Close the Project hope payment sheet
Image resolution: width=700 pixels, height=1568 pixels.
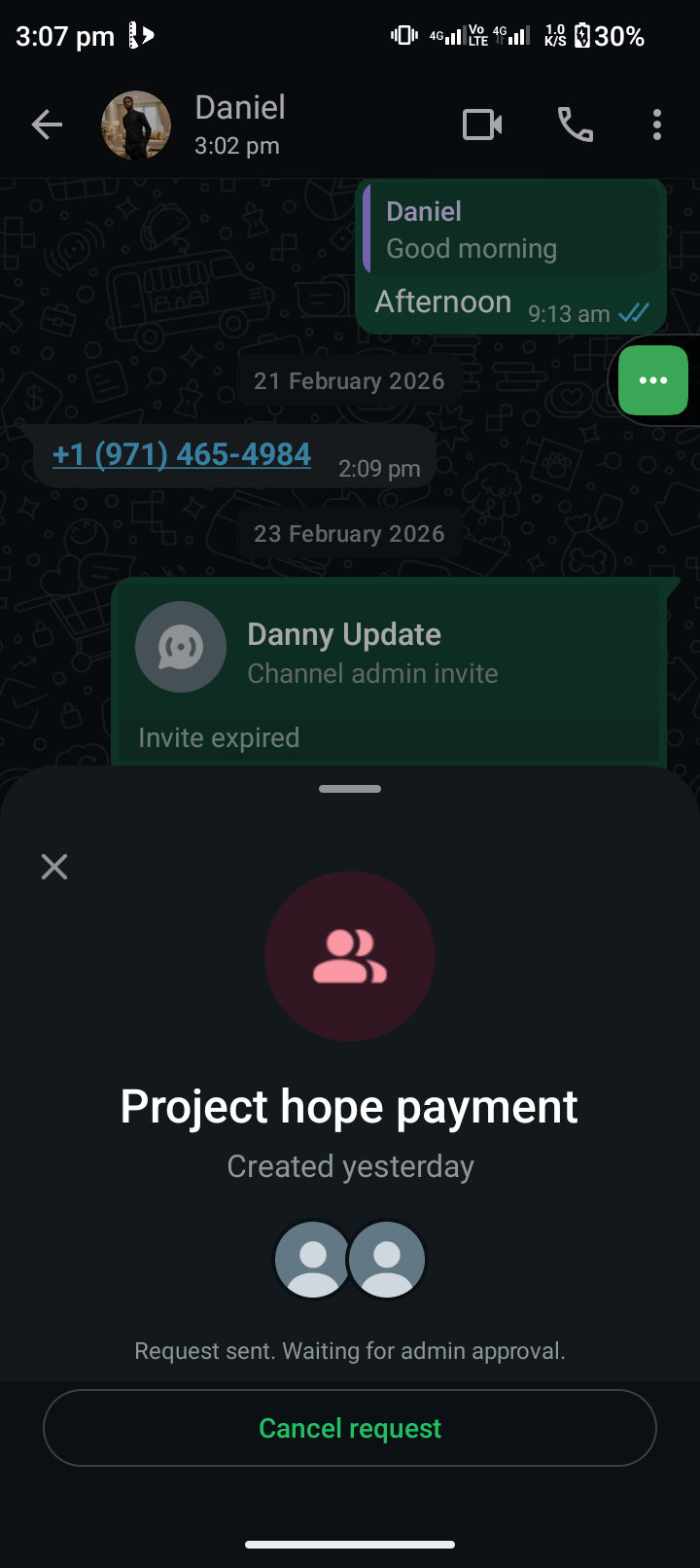[x=54, y=867]
